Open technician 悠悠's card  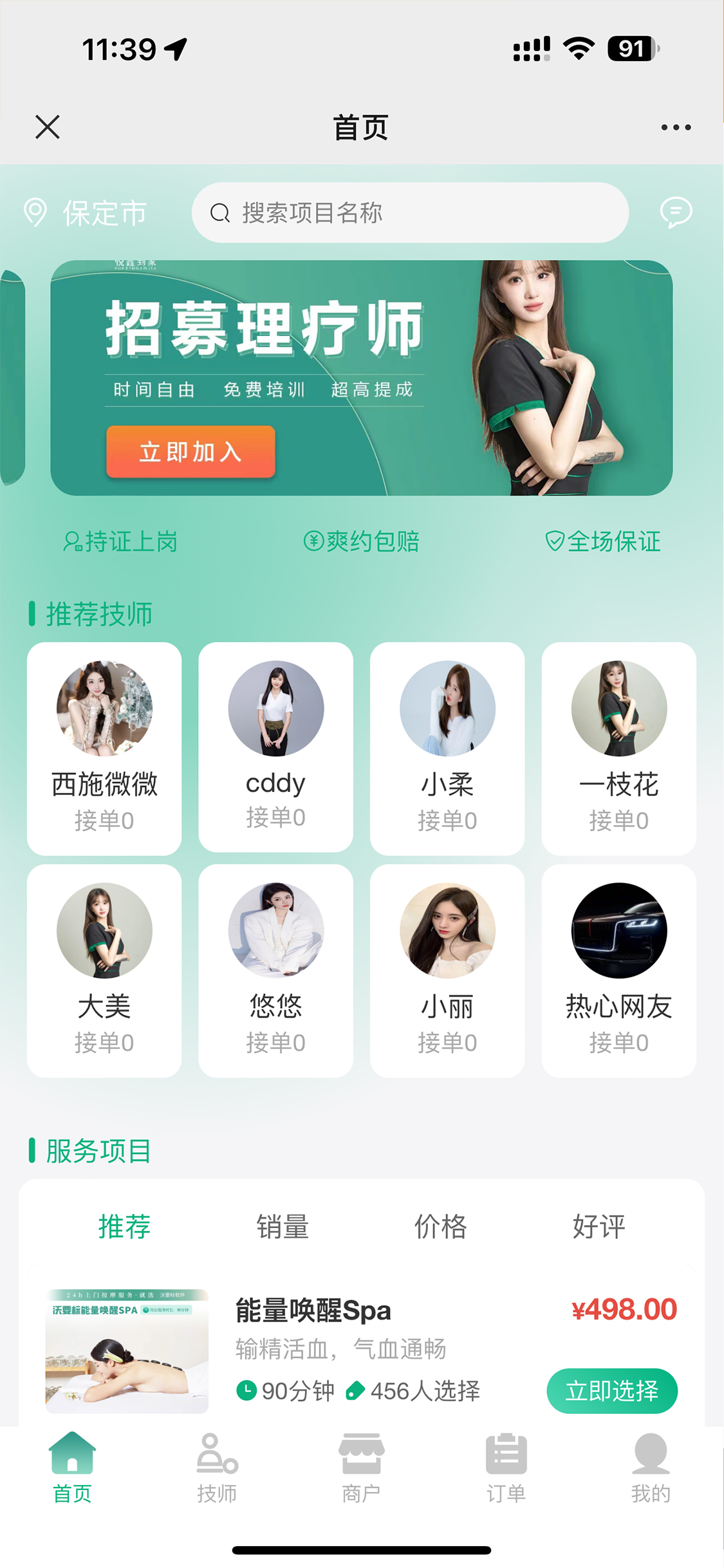pyautogui.click(x=275, y=970)
